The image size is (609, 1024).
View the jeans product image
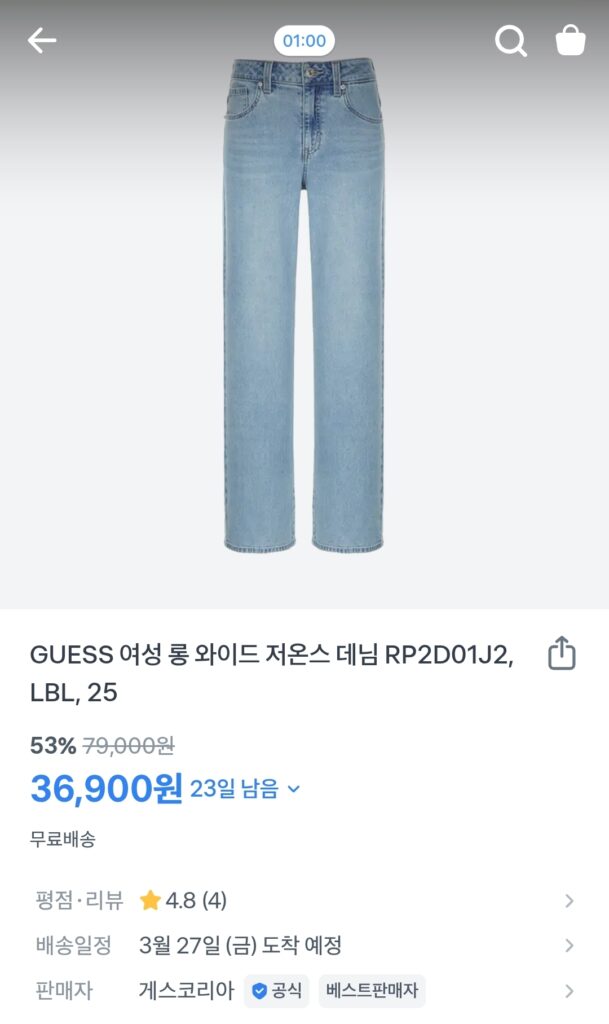pyautogui.click(x=304, y=305)
